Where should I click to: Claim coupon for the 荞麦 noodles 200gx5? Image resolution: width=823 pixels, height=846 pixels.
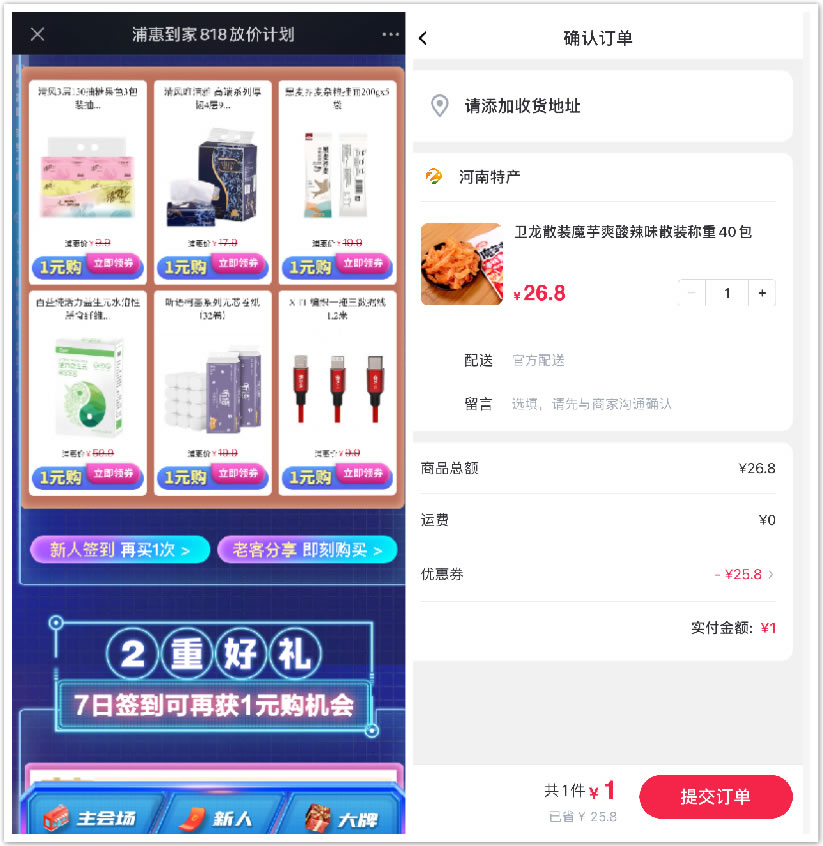click(x=364, y=264)
